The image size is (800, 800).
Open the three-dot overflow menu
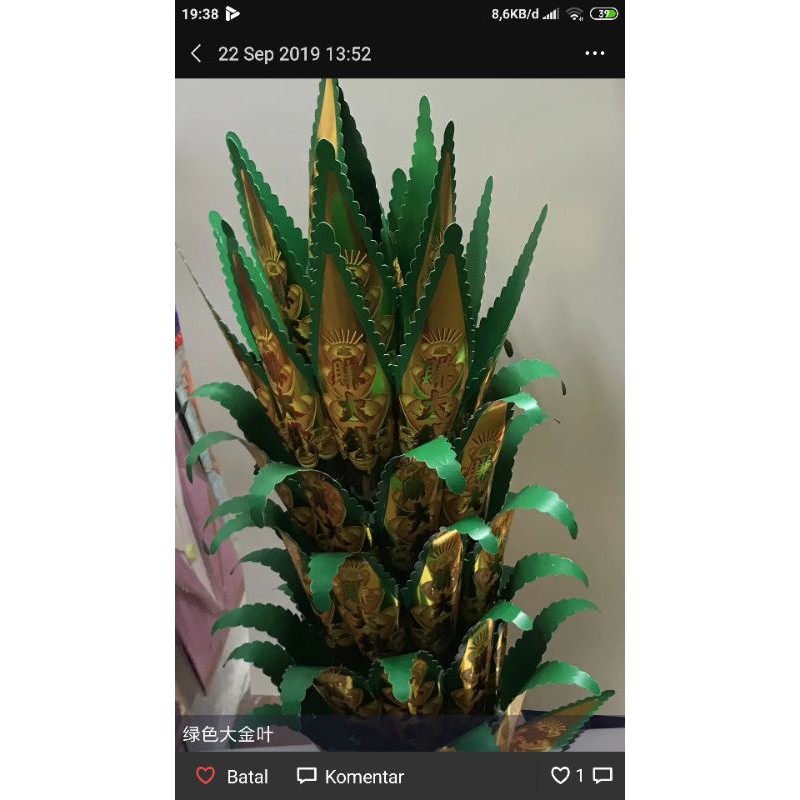click(x=595, y=54)
